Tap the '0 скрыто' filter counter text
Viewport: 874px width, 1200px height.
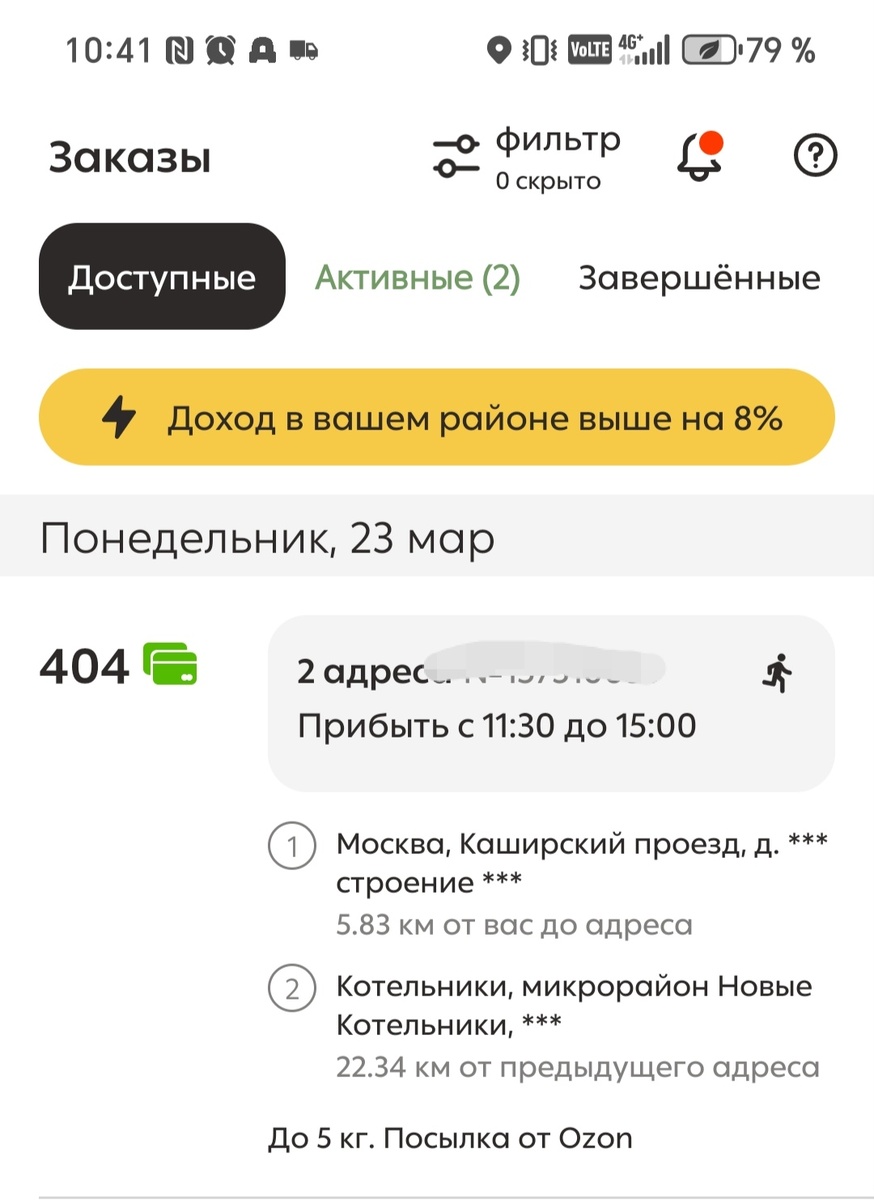[547, 181]
